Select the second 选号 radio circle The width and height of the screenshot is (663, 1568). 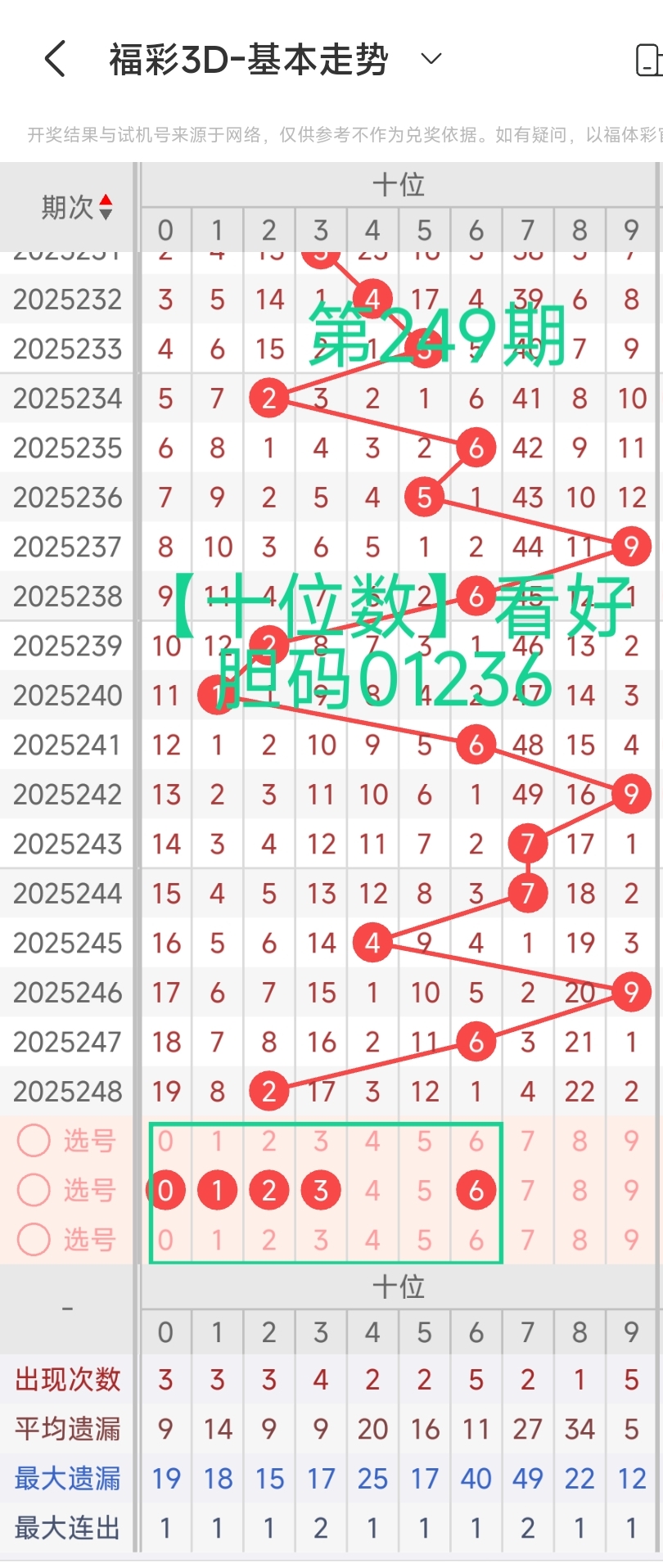(34, 1190)
